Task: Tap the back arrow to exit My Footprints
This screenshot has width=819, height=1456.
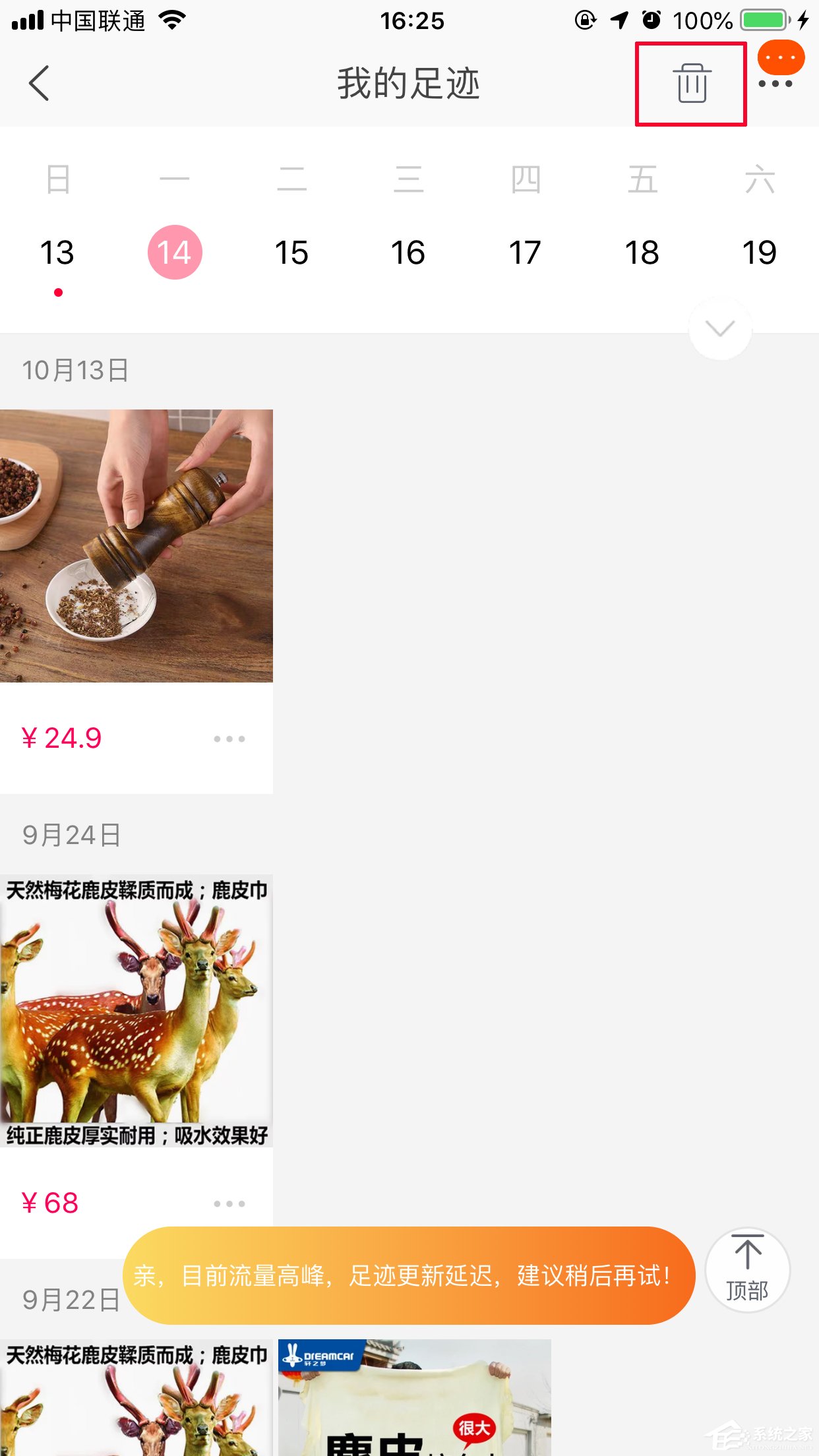Action: (38, 83)
